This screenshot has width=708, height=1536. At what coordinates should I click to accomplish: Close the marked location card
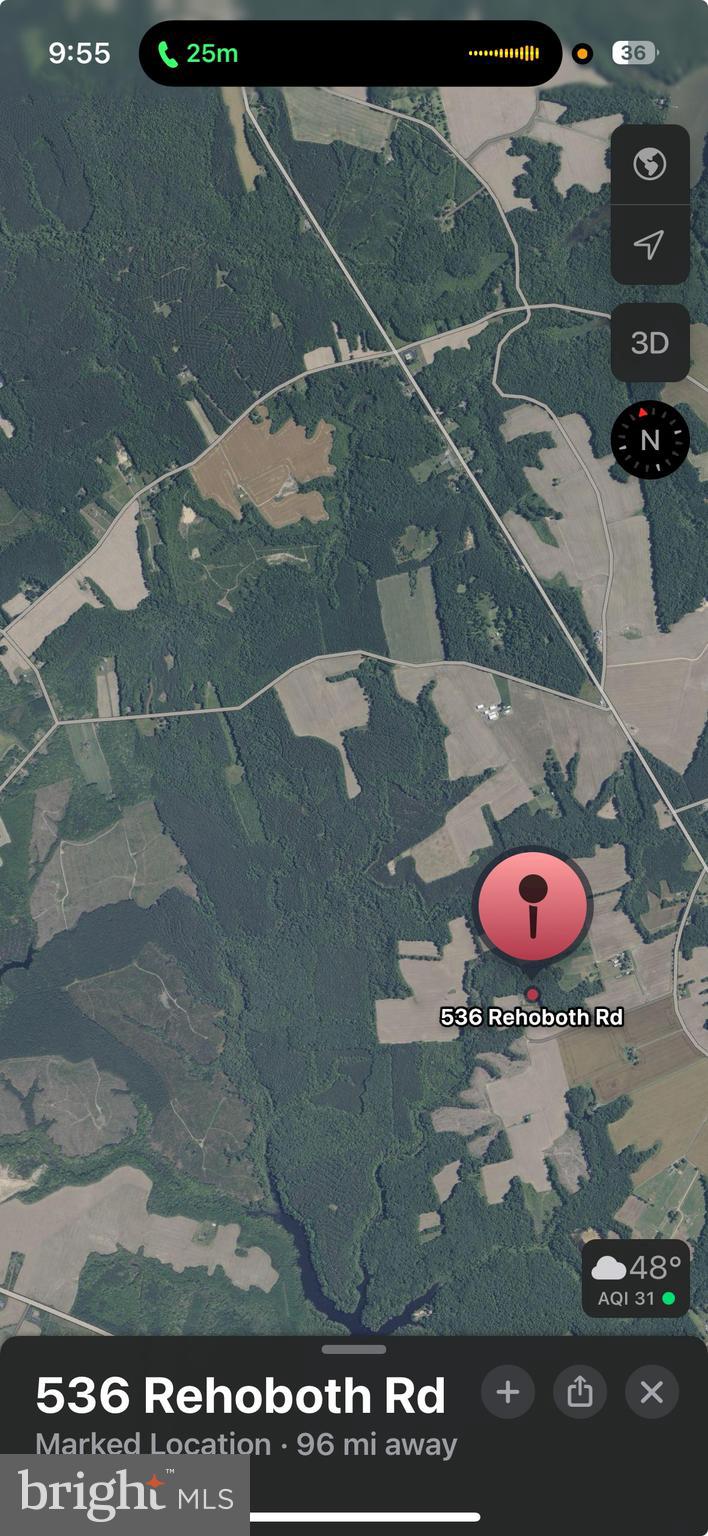[x=652, y=1392]
